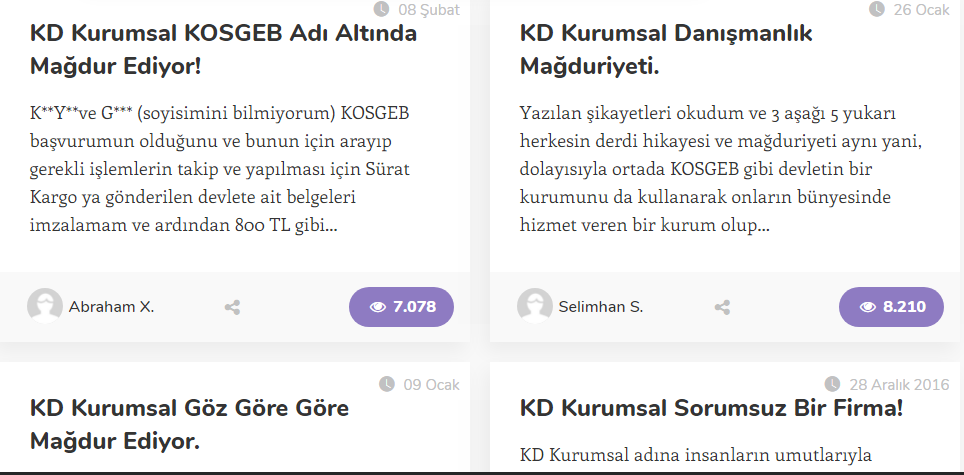Tap the 8.210 views button

(x=891, y=307)
